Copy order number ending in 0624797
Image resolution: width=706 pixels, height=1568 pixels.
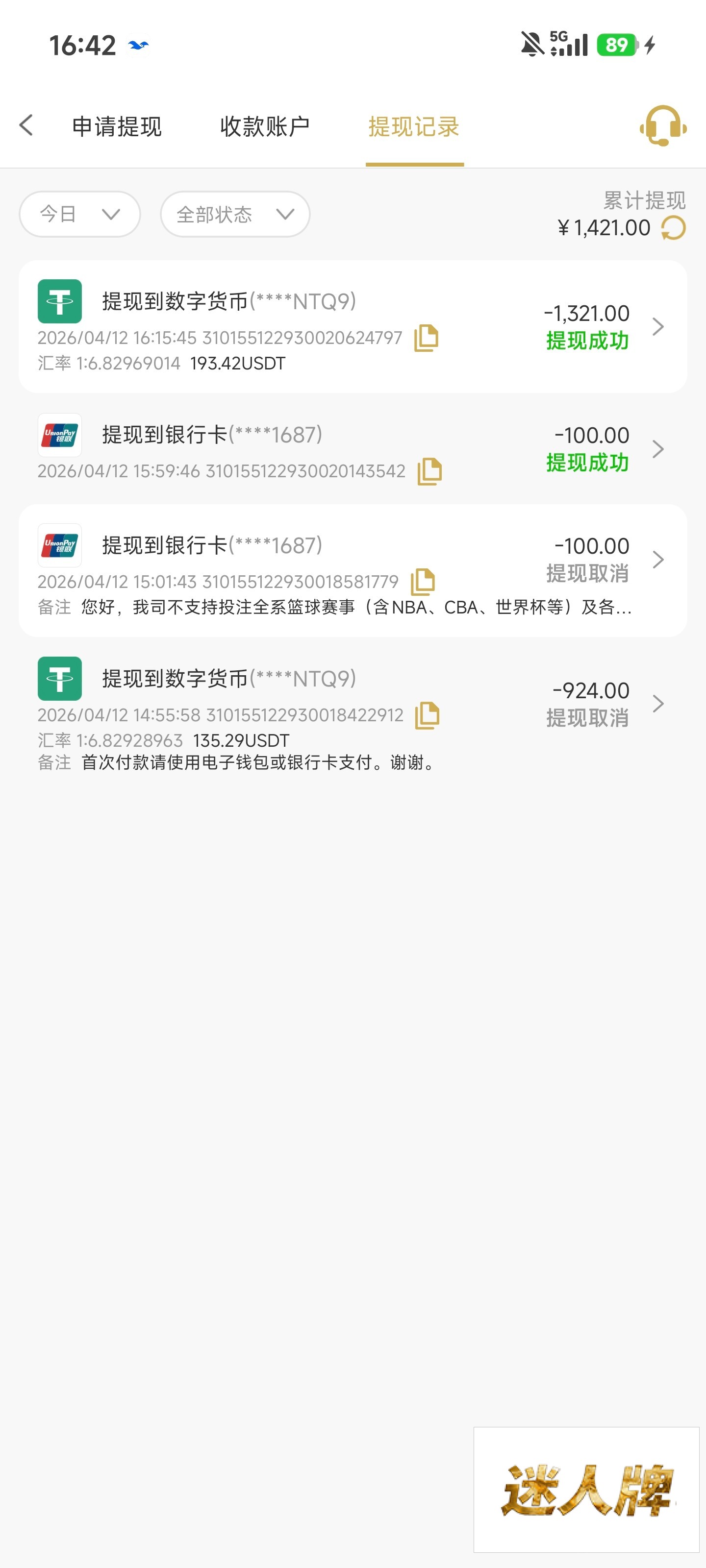(x=427, y=338)
